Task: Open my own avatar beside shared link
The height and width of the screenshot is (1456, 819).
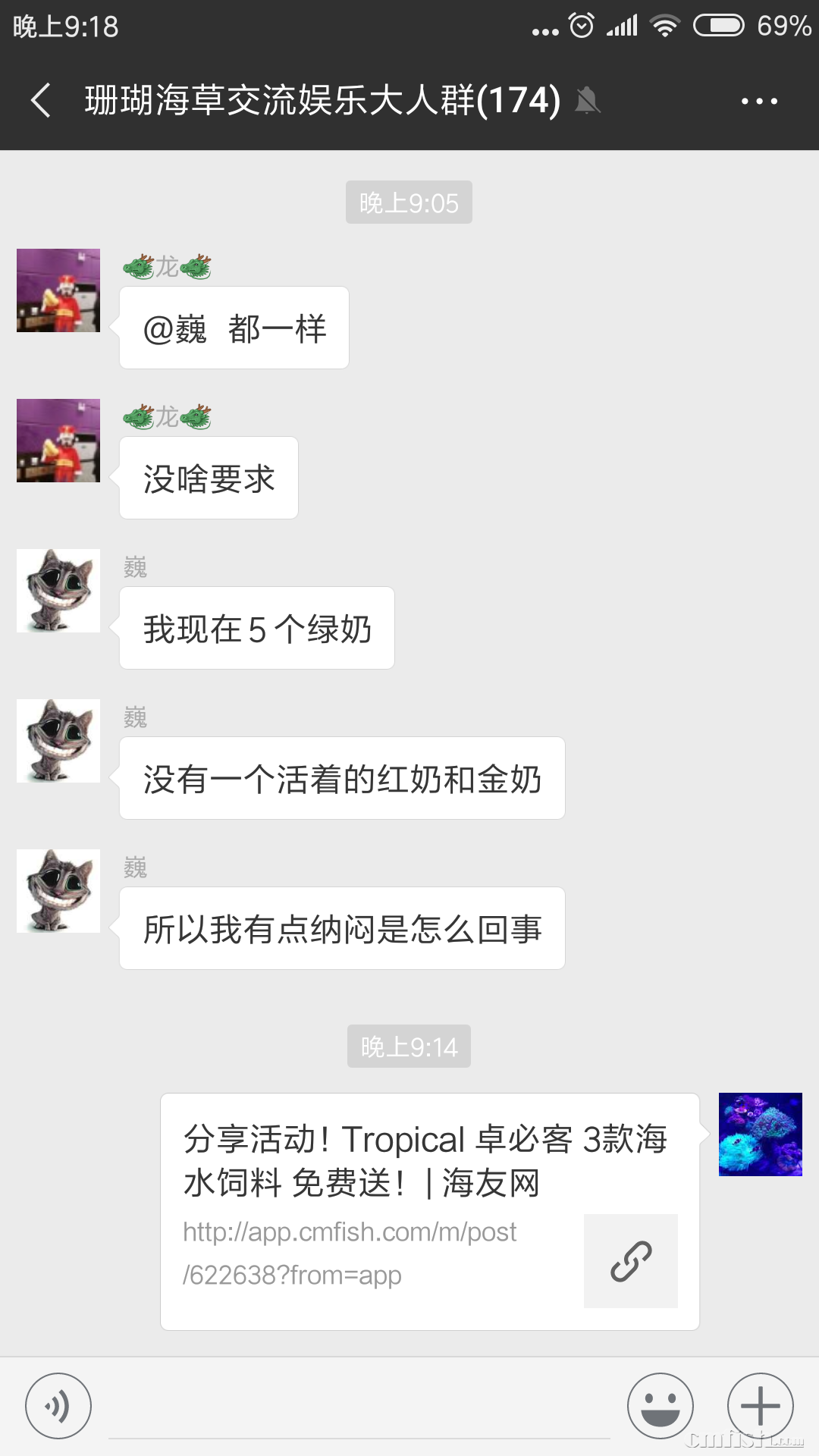Action: coord(760,1134)
